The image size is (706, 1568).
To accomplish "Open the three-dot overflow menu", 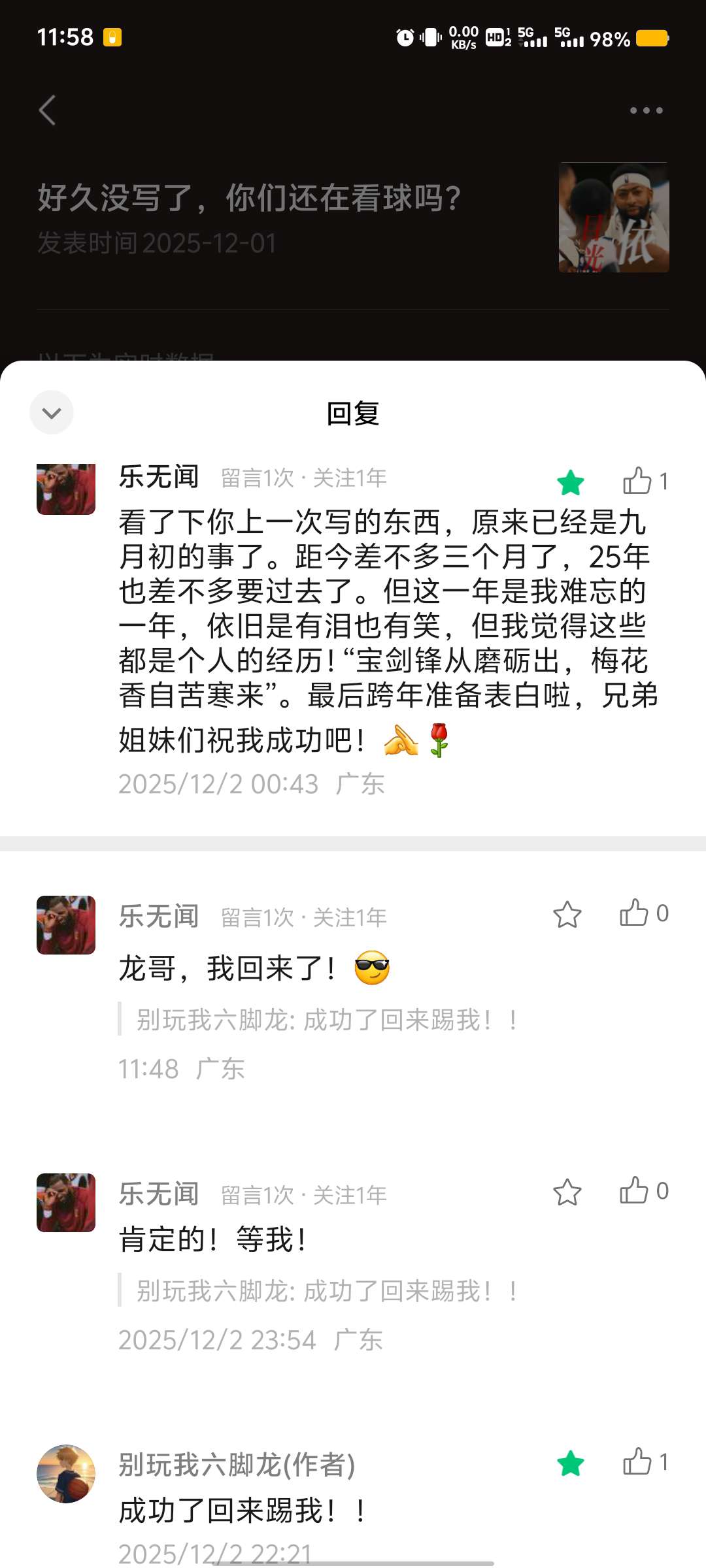I will 646,110.
